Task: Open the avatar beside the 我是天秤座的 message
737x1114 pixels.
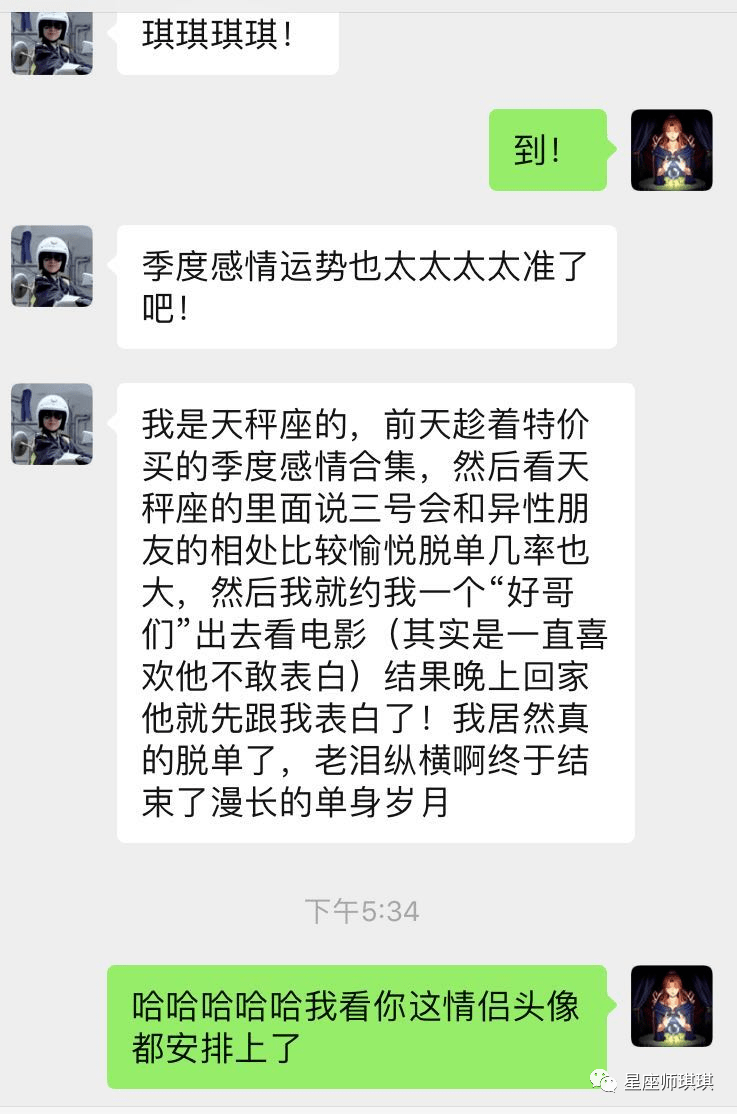Action: point(52,424)
